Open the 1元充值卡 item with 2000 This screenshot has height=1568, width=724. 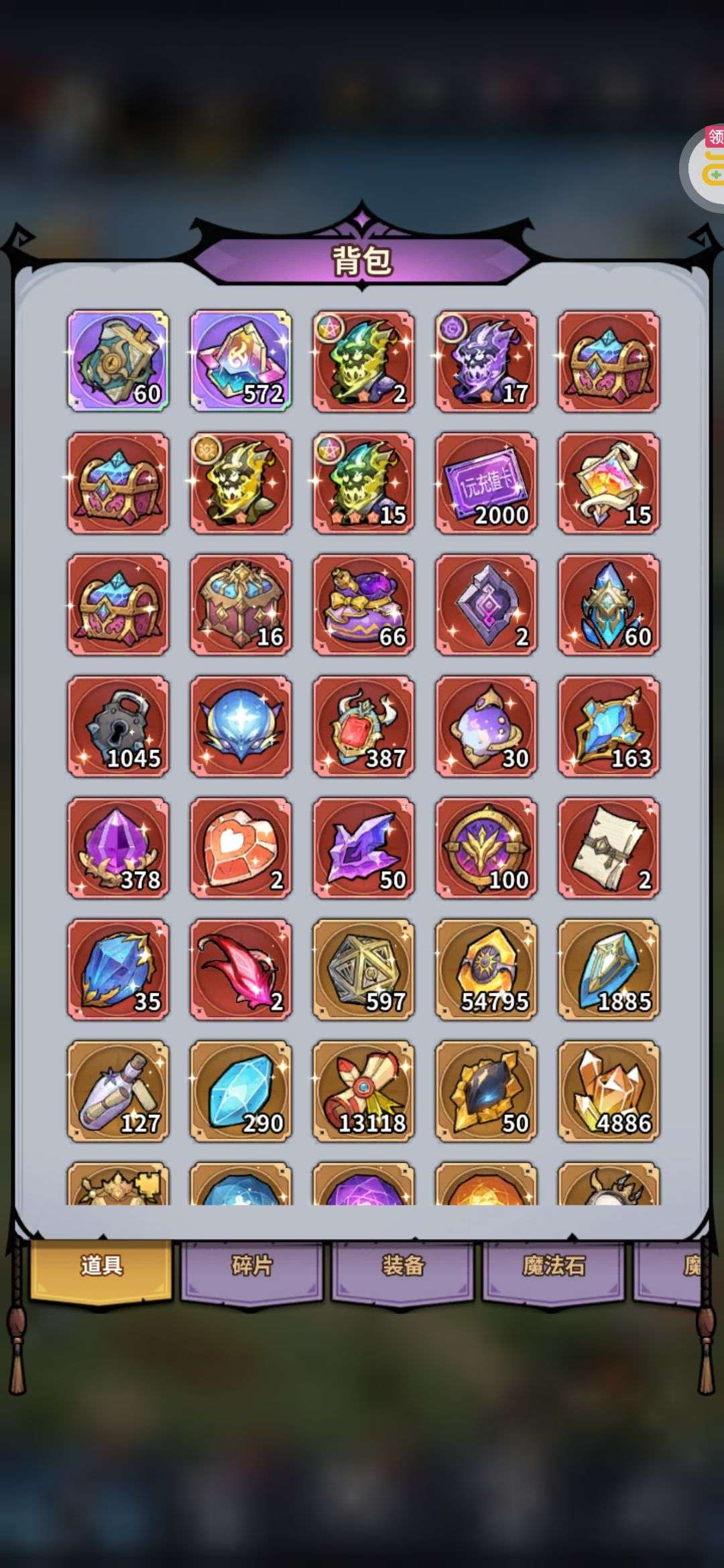point(486,483)
